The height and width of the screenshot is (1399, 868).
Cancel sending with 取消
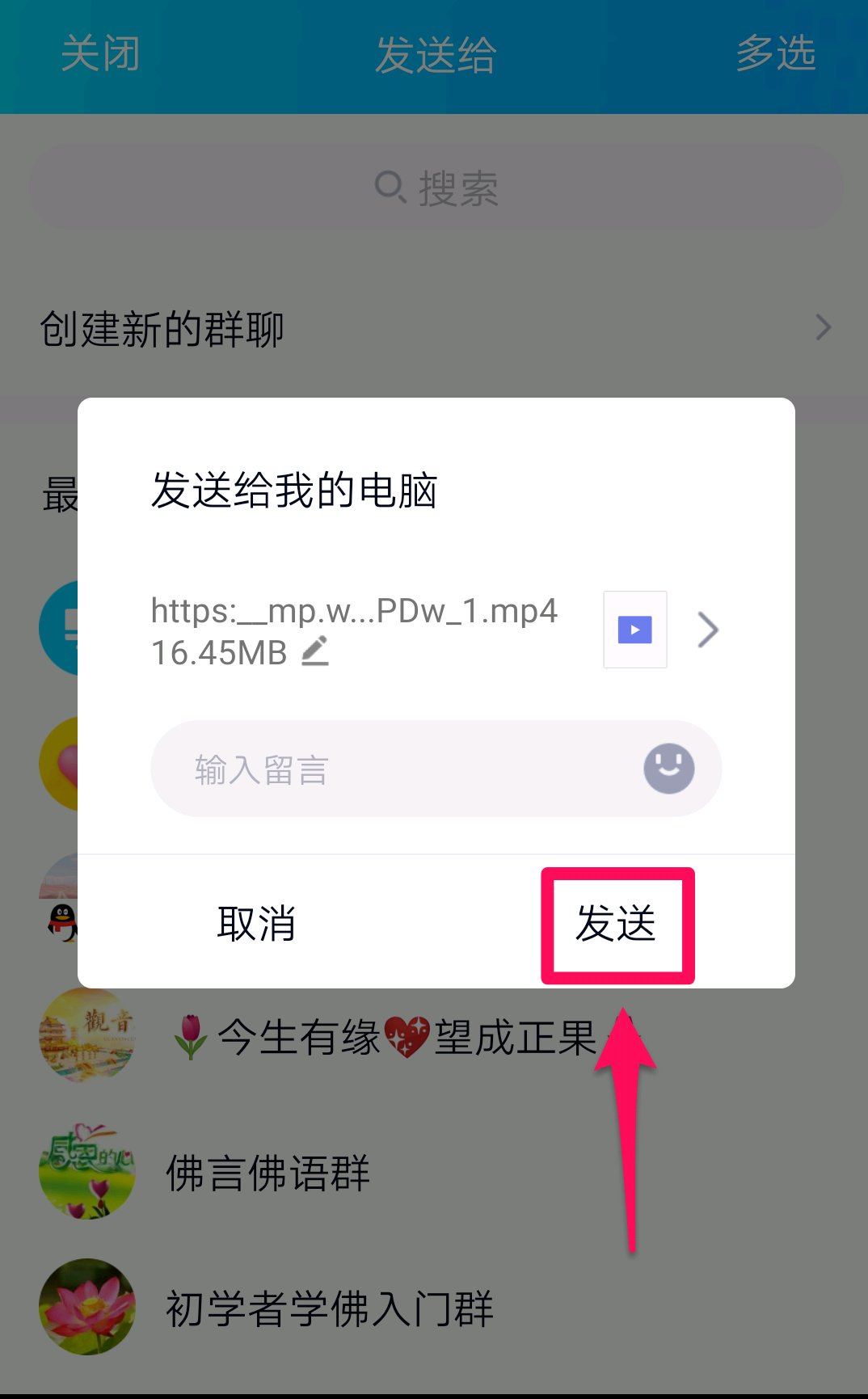(x=256, y=924)
